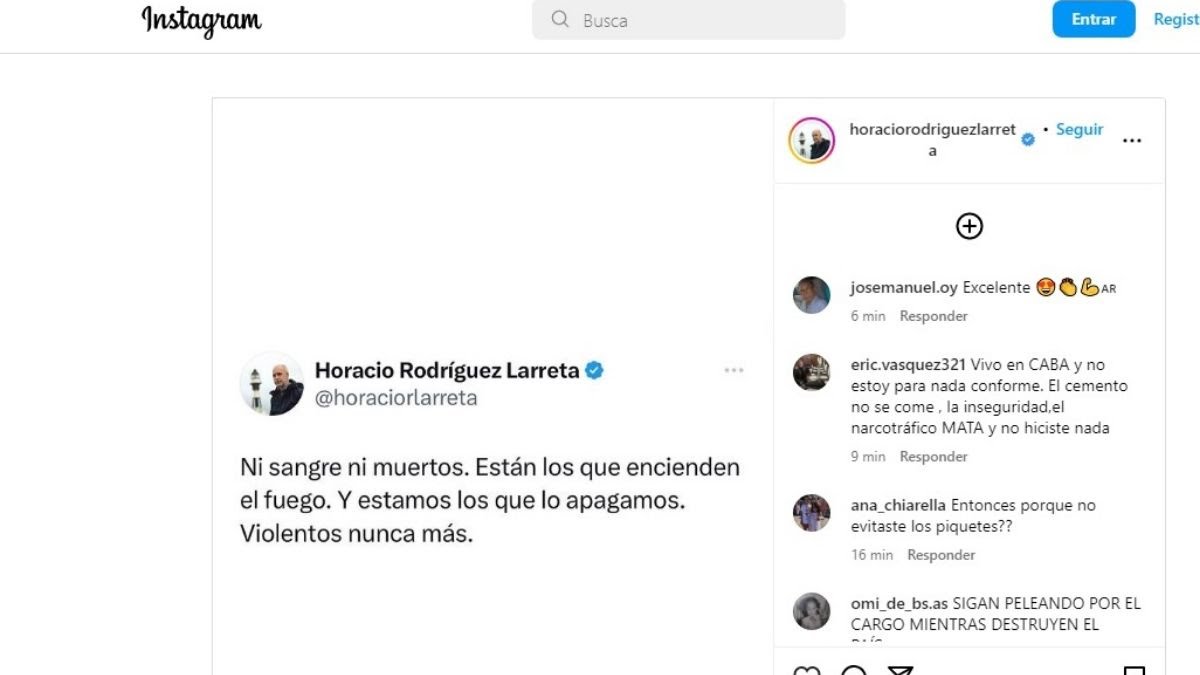Open the Busca search field

pos(688,20)
